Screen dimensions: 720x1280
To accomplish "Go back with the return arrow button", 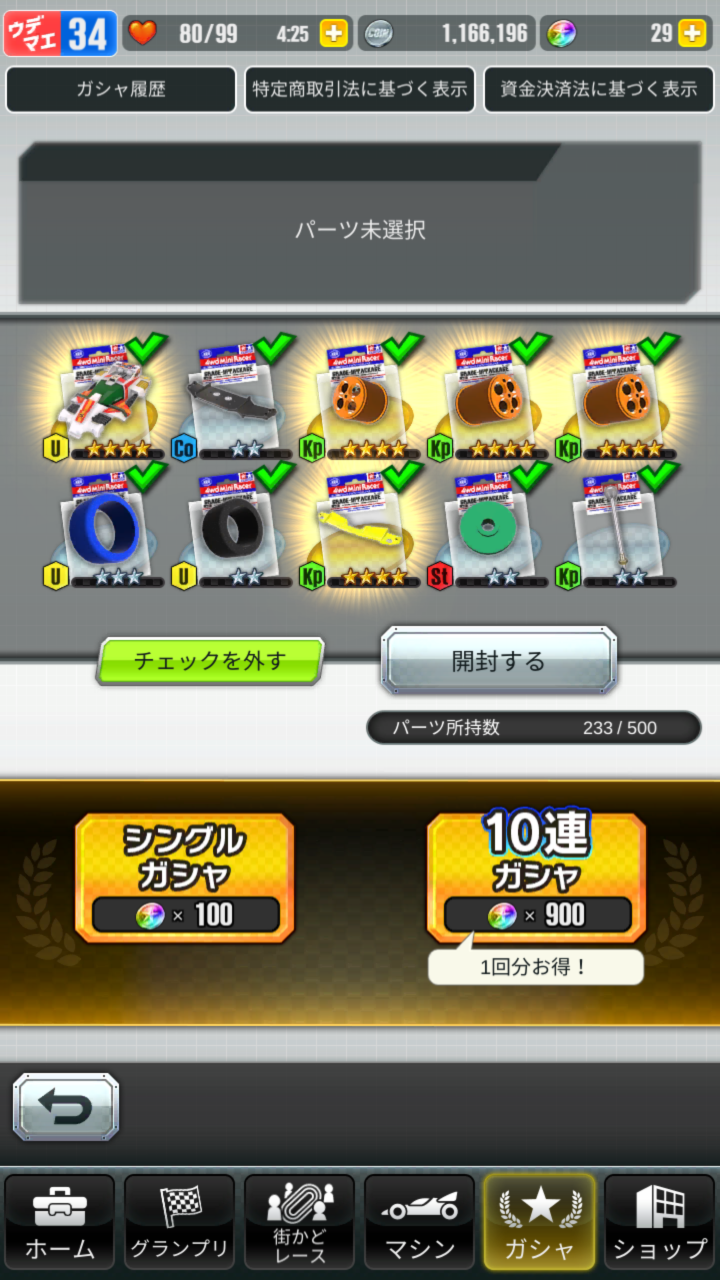I will [66, 1107].
